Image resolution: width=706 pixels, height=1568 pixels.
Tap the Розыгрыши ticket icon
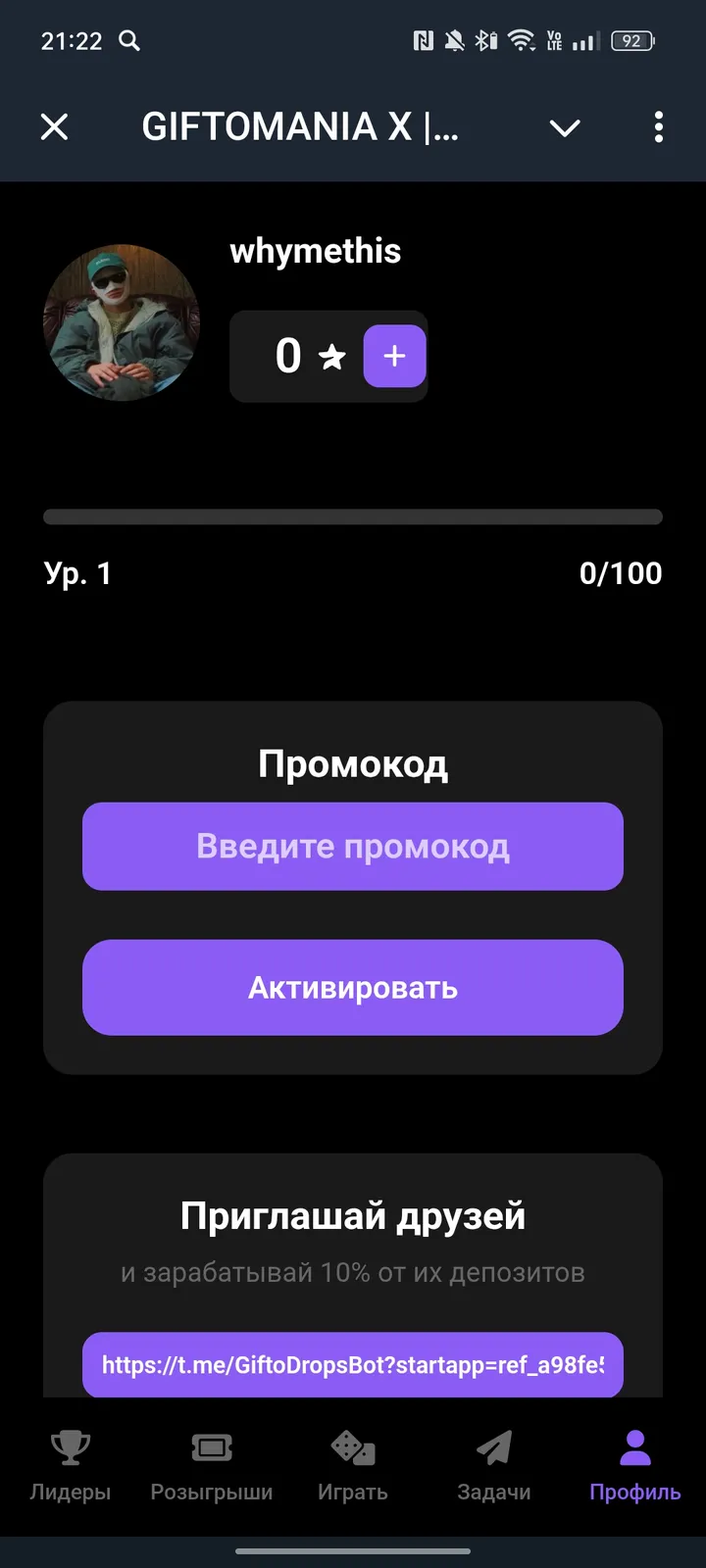(x=212, y=1445)
